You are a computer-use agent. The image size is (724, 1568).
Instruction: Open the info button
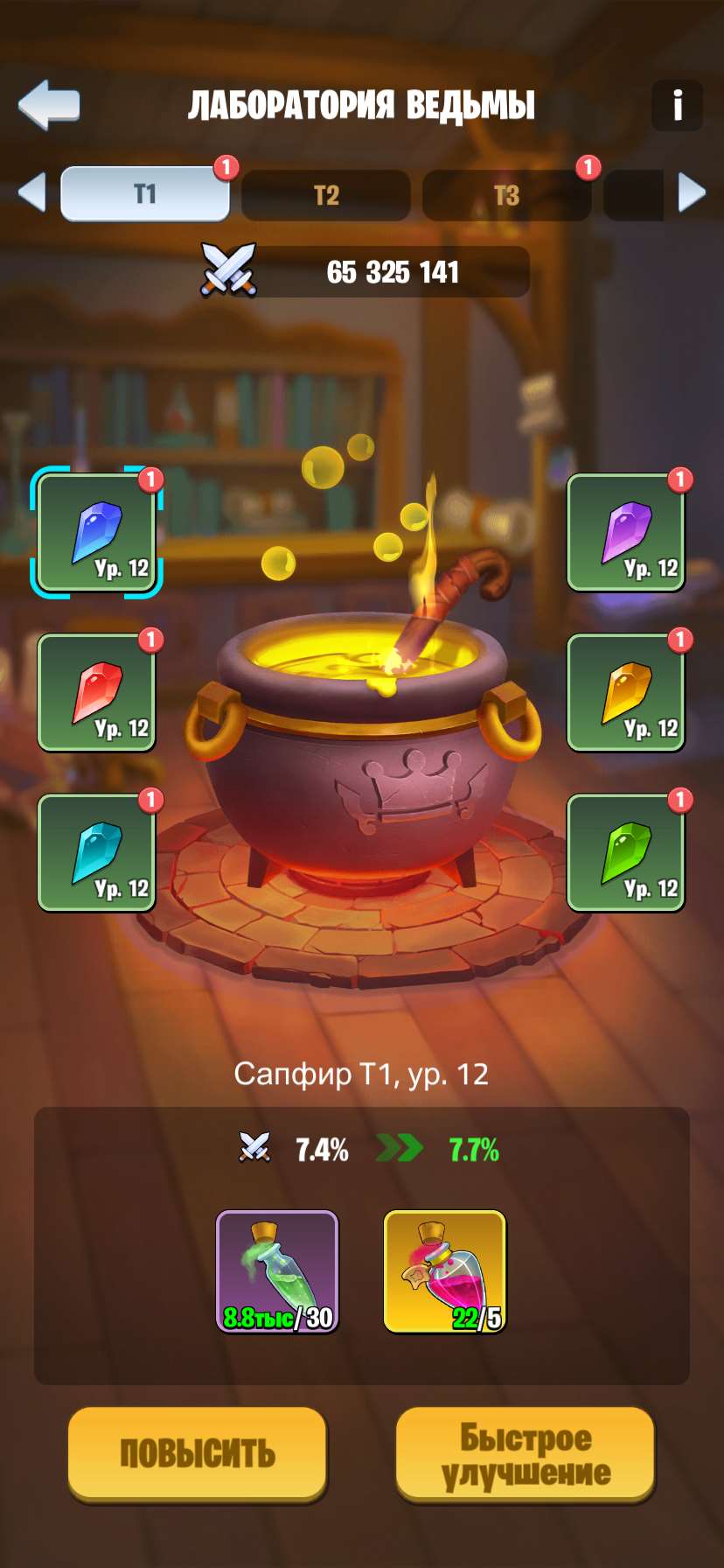pos(677,106)
